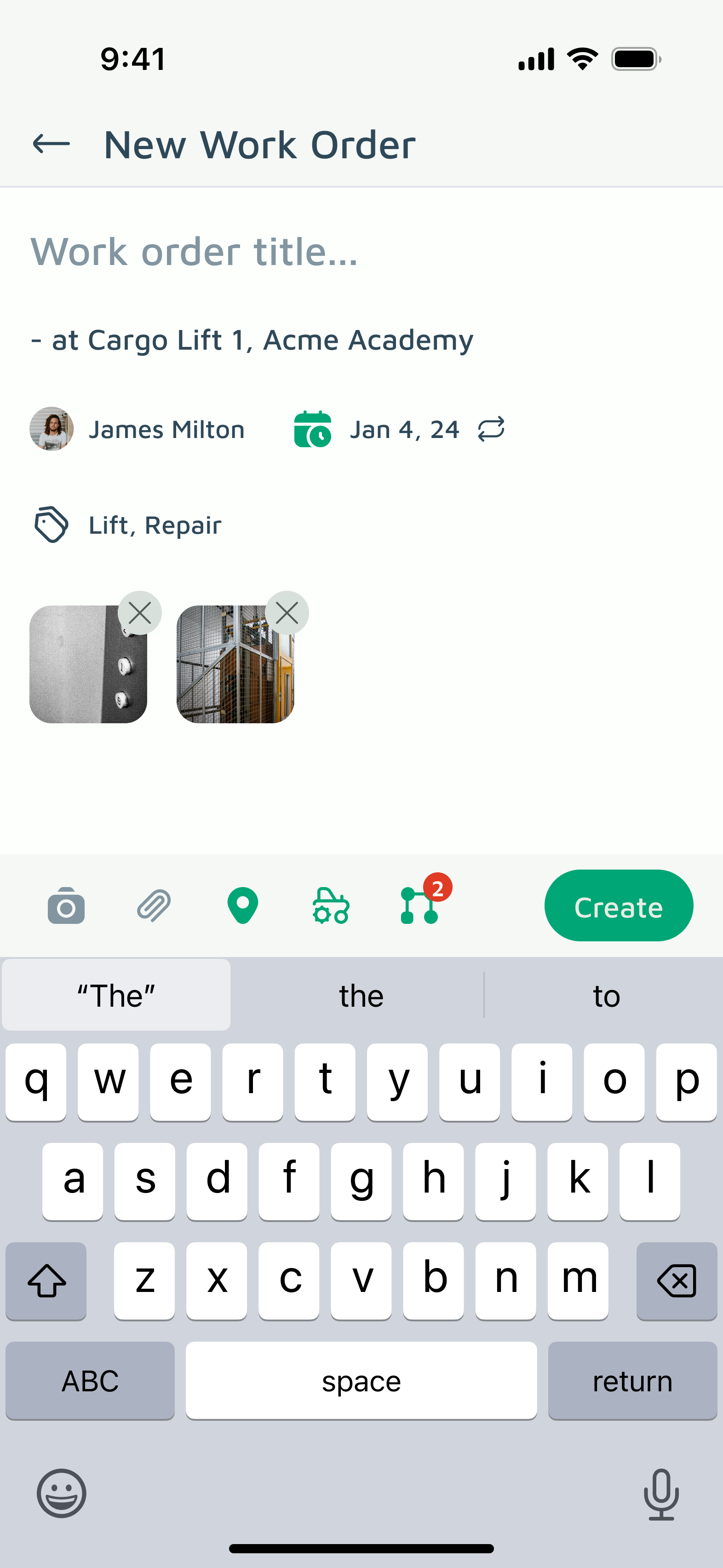
Task: Take a photo with the camera
Action: click(66, 906)
